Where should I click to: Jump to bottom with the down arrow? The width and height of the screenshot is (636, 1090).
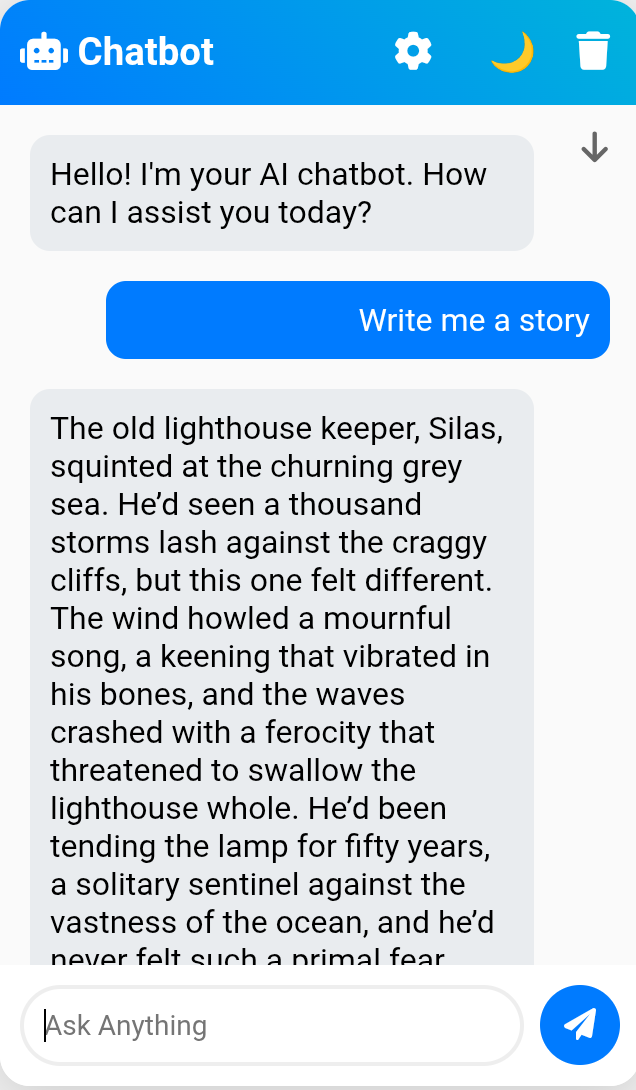pos(595,148)
